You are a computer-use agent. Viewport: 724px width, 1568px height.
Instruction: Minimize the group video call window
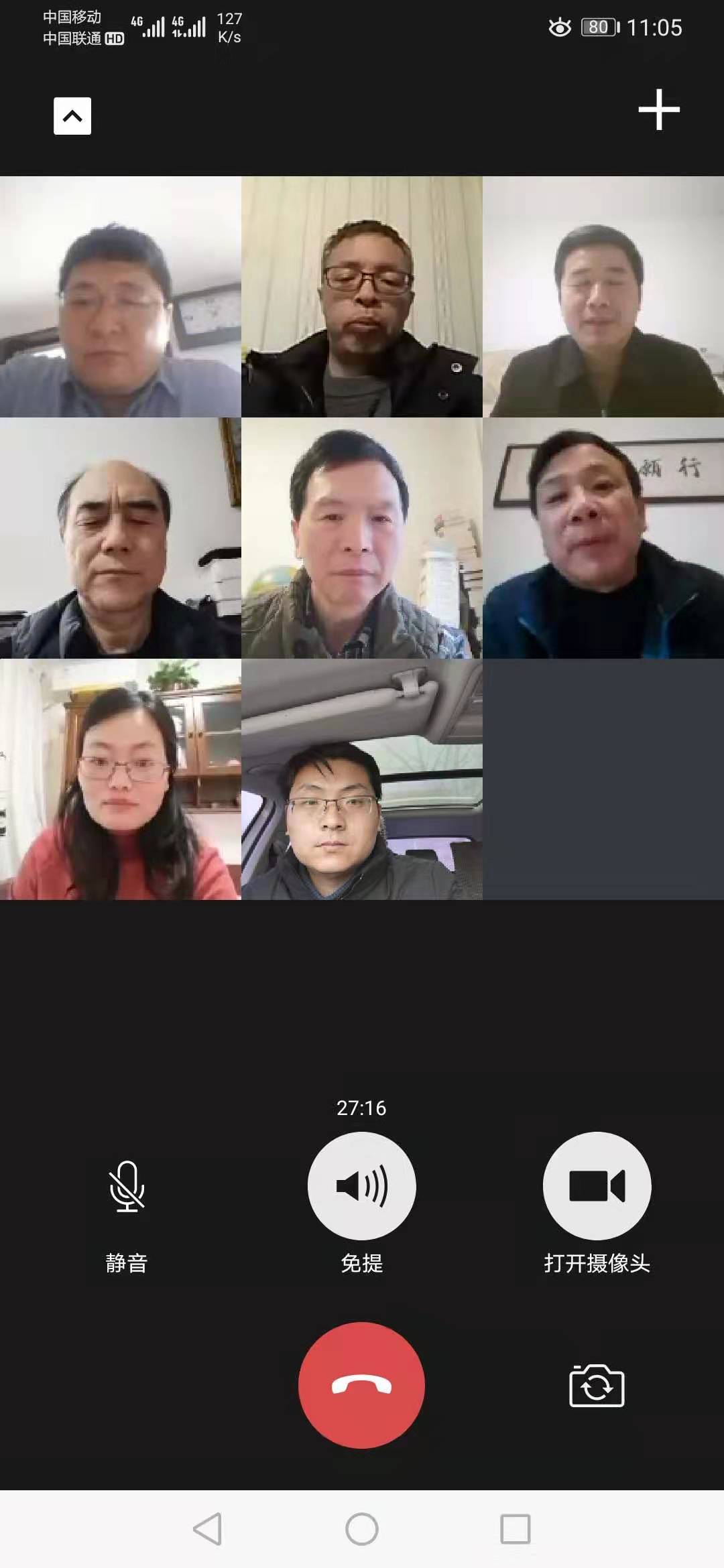[x=72, y=116]
